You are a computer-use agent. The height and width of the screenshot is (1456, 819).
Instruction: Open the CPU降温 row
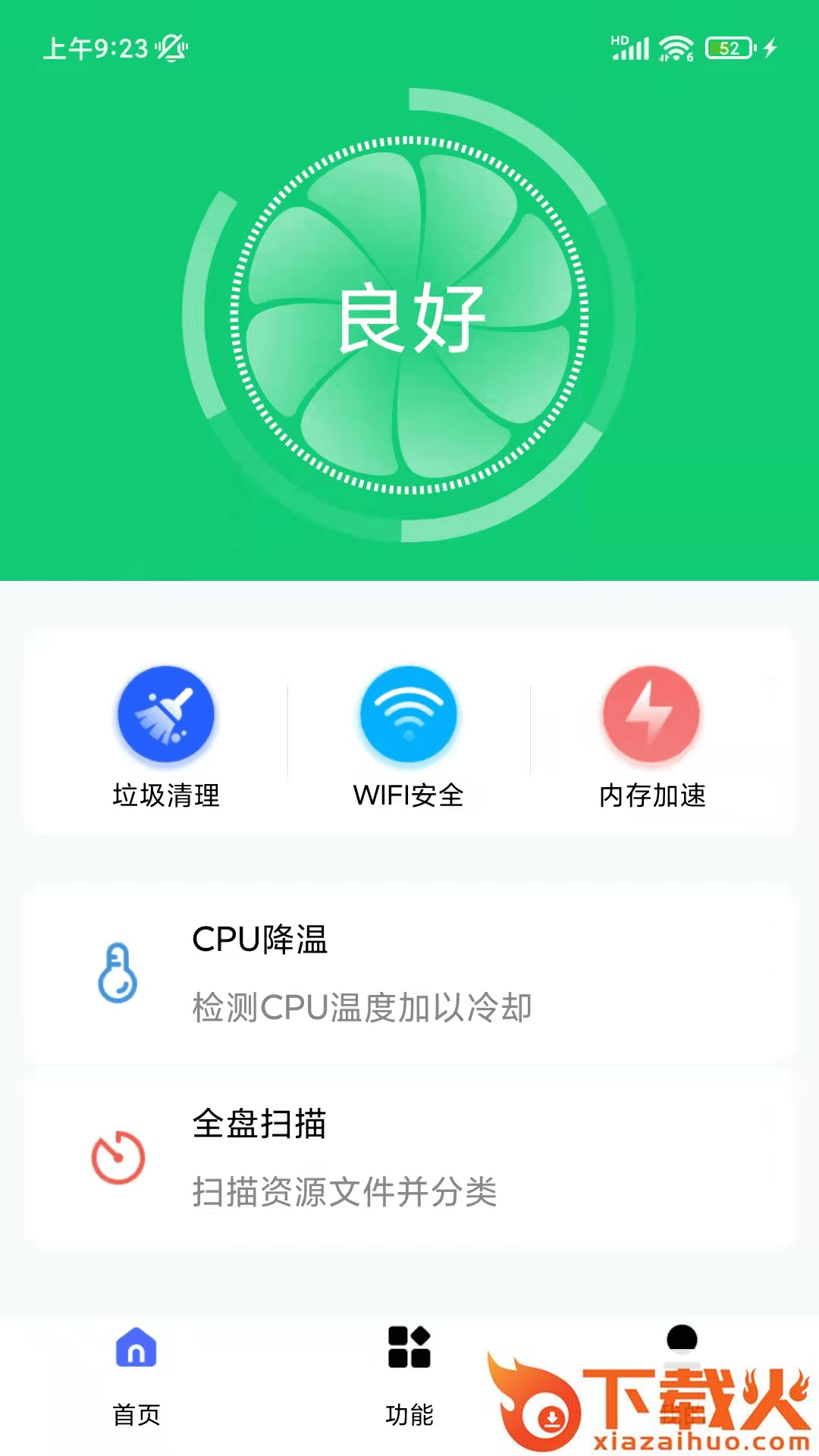409,974
